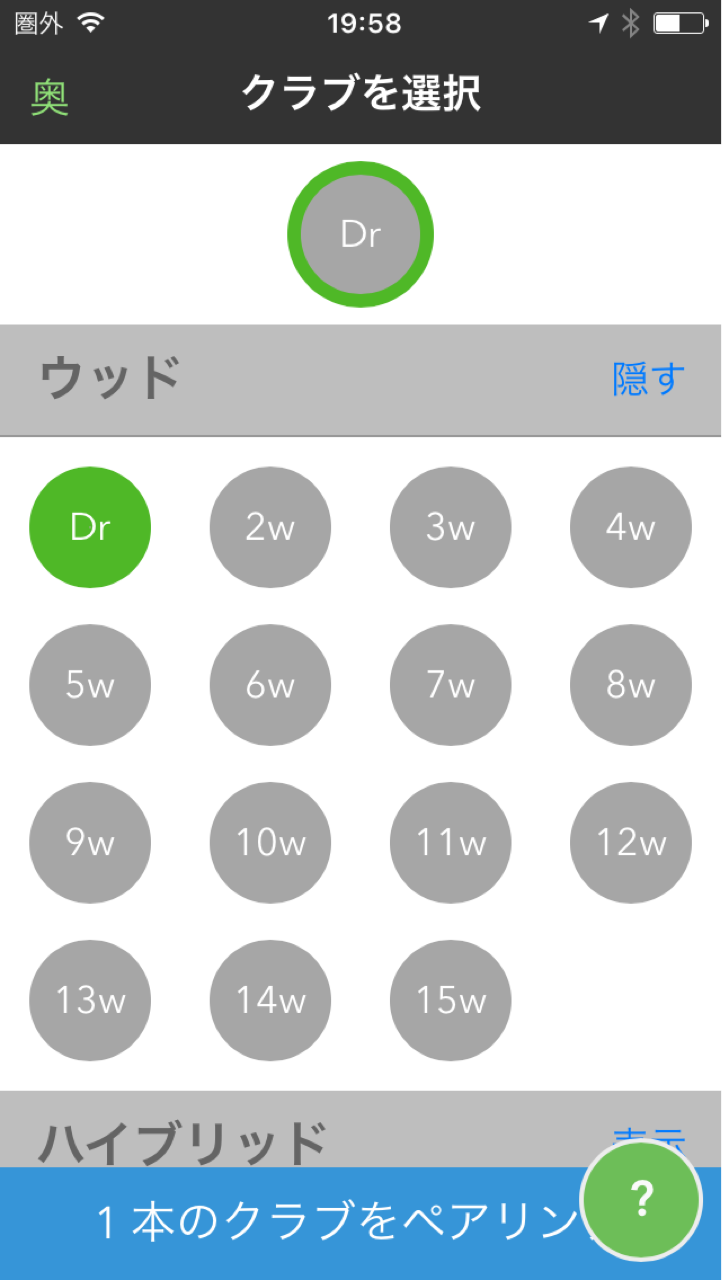Select the 15w club
722x1280 pixels.
pyautogui.click(x=450, y=1000)
